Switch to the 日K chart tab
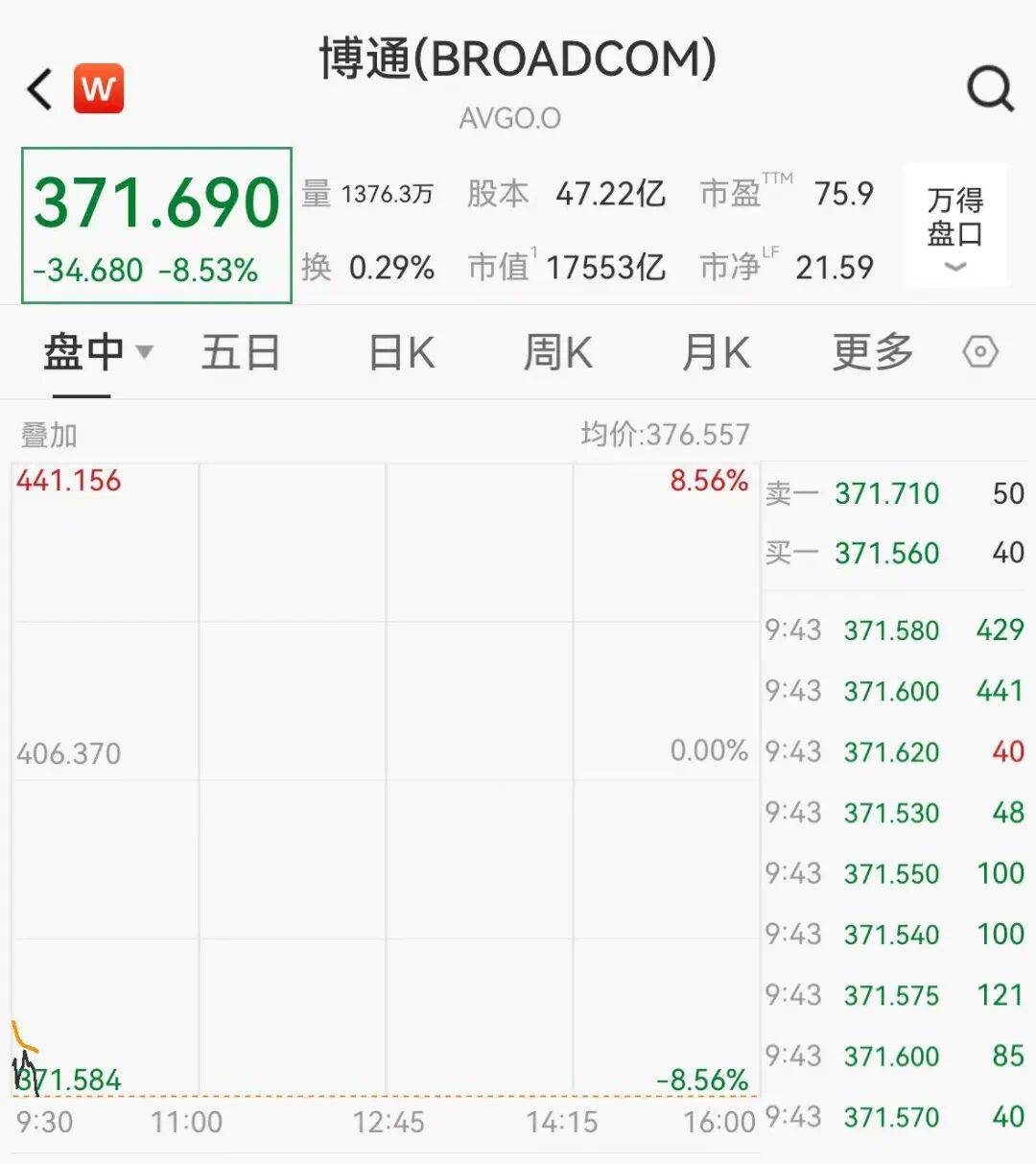This screenshot has height=1164, width=1036. coord(402,352)
